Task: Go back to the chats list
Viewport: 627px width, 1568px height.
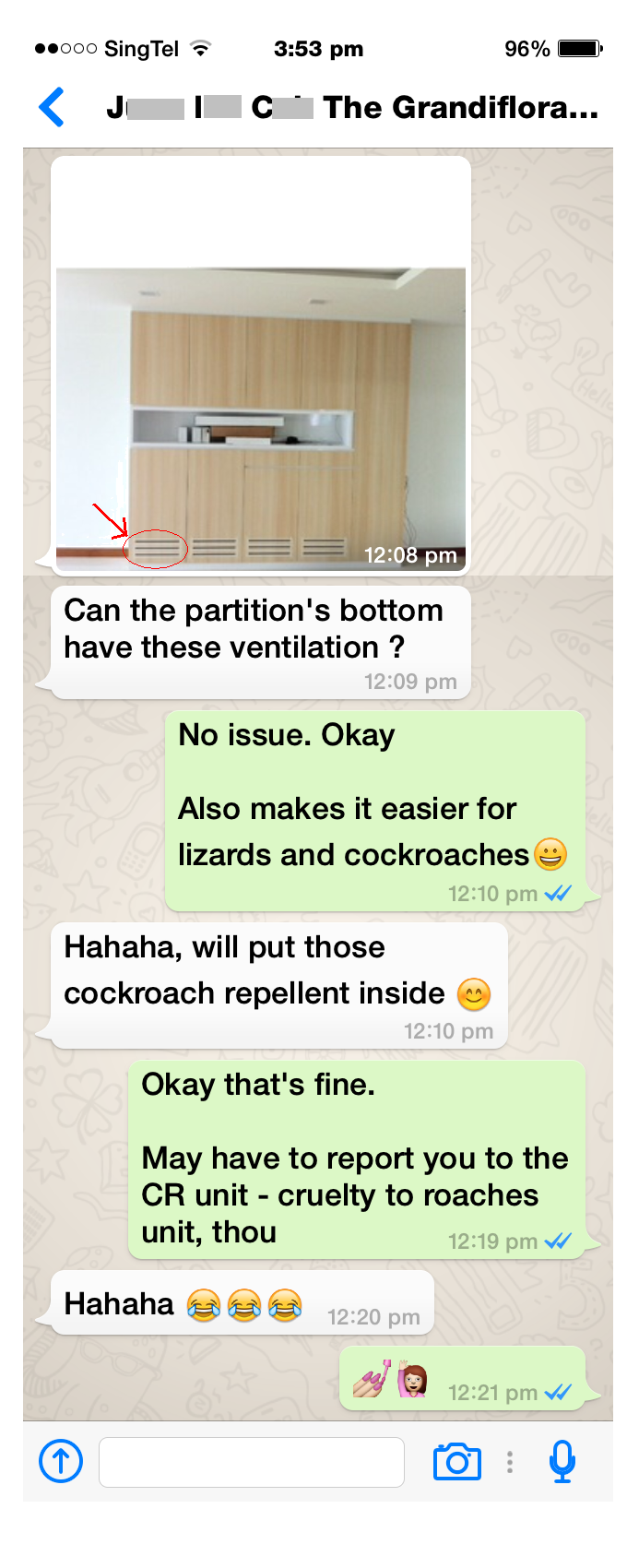Action: pyautogui.click(x=53, y=108)
